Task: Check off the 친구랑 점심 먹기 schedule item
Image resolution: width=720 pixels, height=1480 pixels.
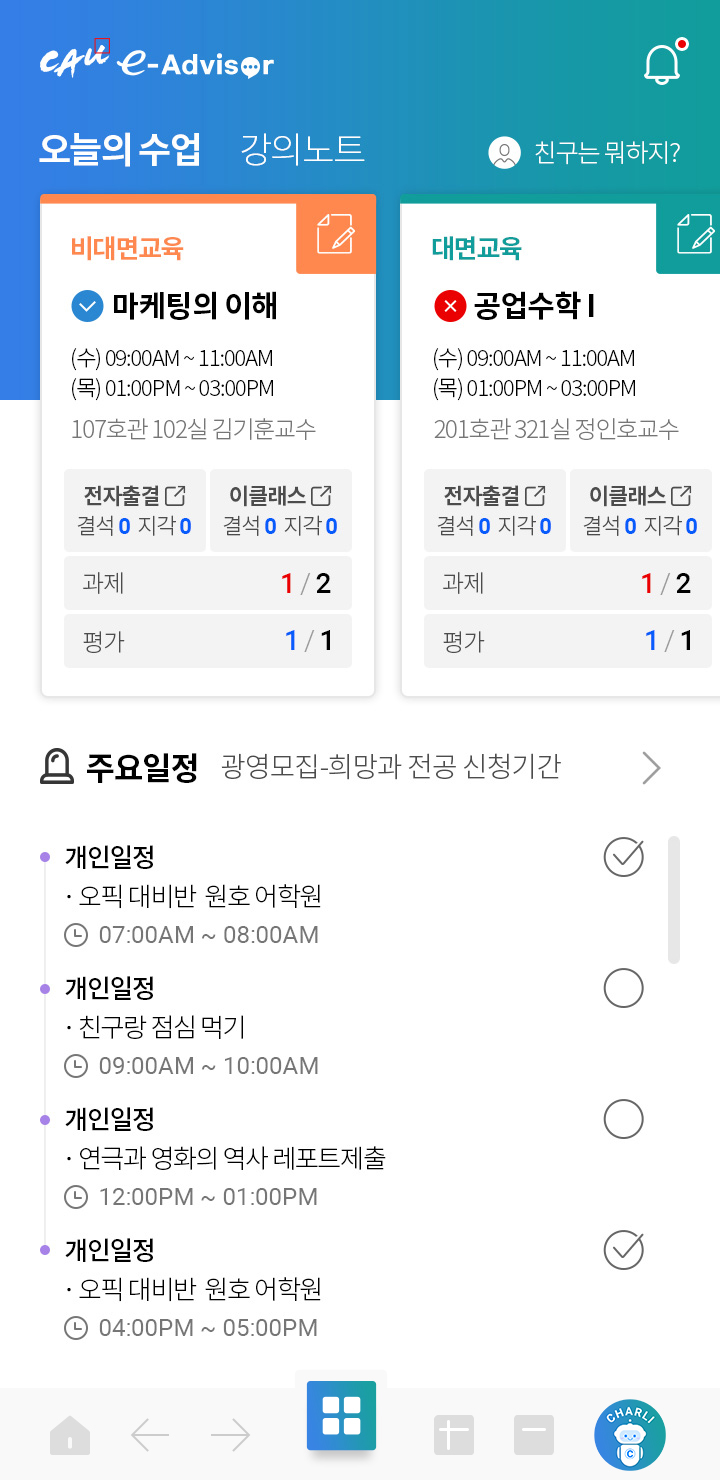Action: point(623,988)
